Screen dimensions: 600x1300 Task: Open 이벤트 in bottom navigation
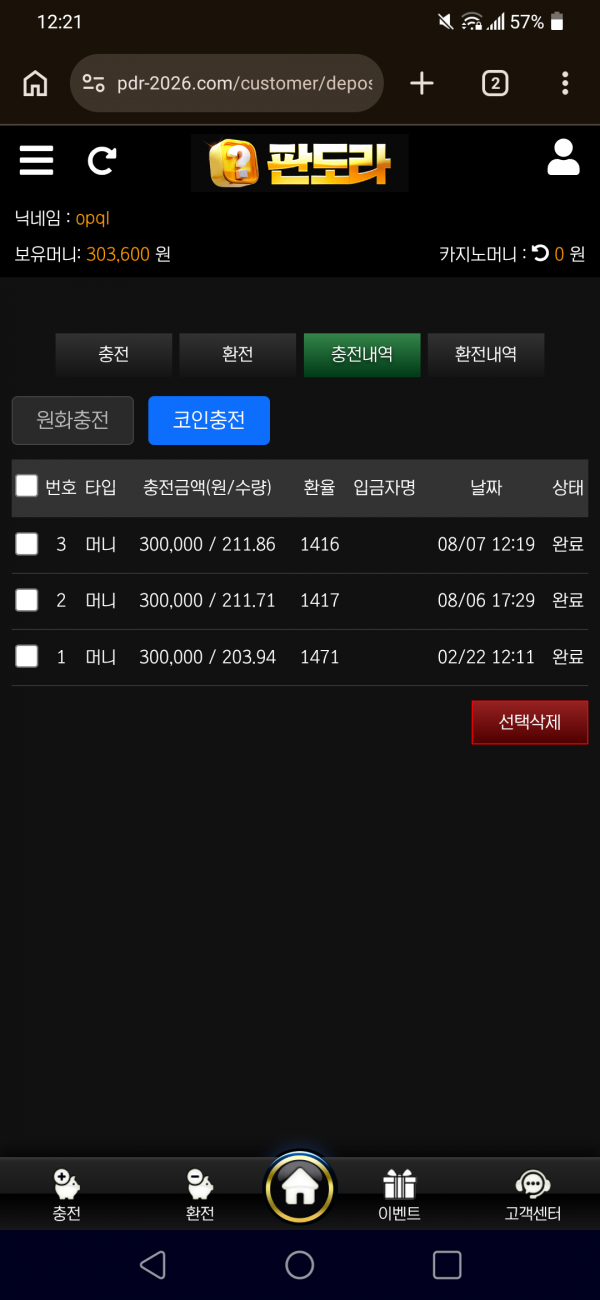pyautogui.click(x=399, y=1196)
